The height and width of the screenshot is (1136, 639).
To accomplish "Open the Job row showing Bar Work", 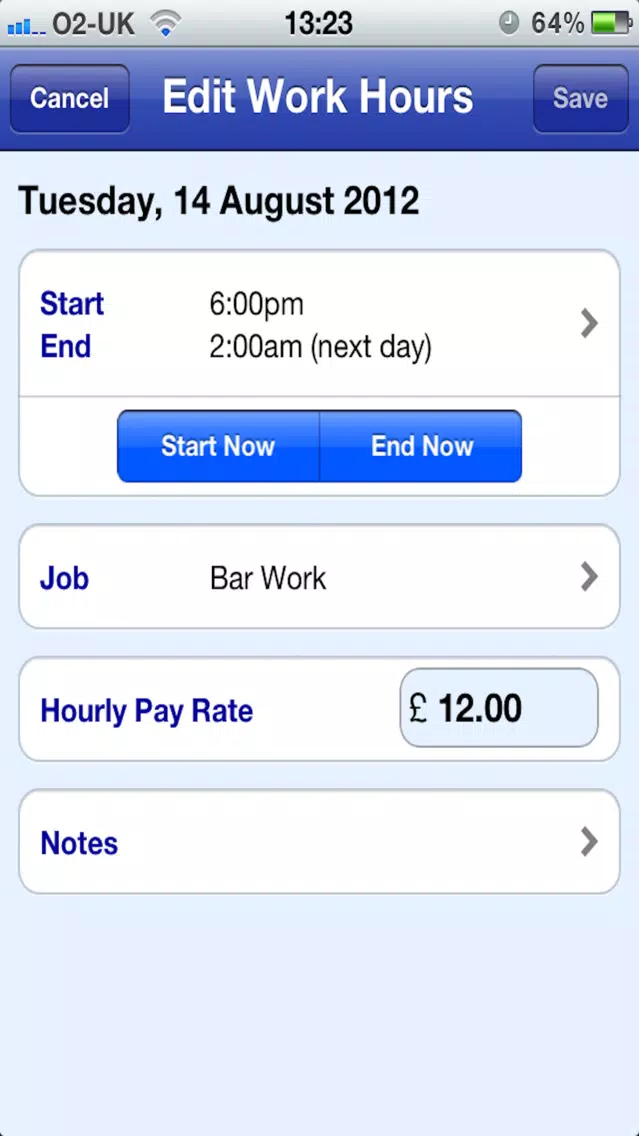I will tap(320, 577).
